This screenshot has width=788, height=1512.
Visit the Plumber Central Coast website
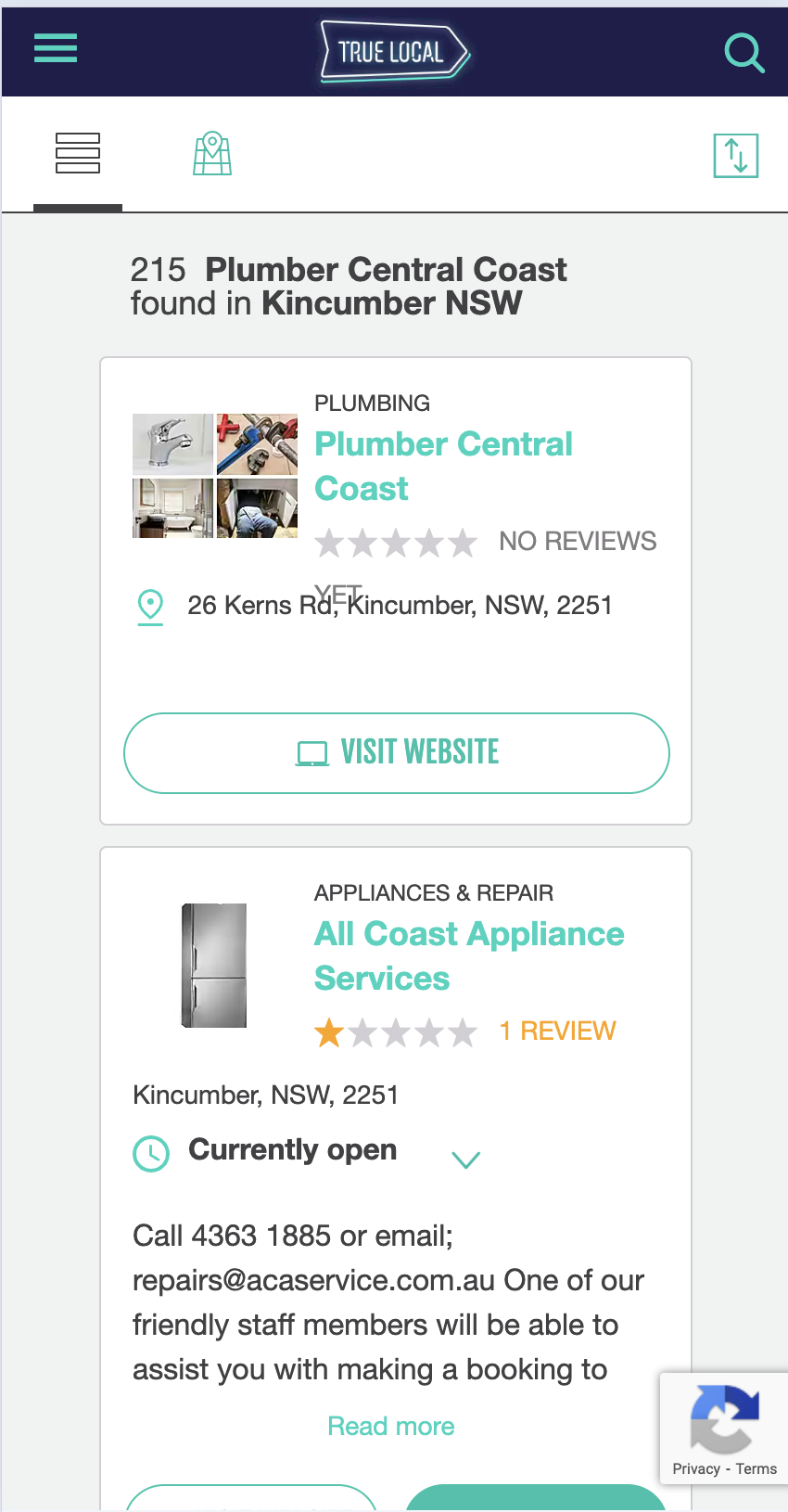click(x=397, y=752)
